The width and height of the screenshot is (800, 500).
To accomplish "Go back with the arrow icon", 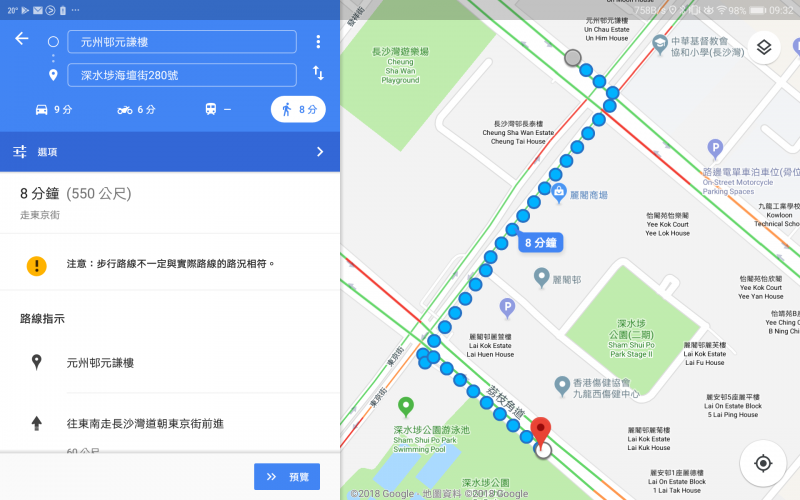I will click(22, 40).
